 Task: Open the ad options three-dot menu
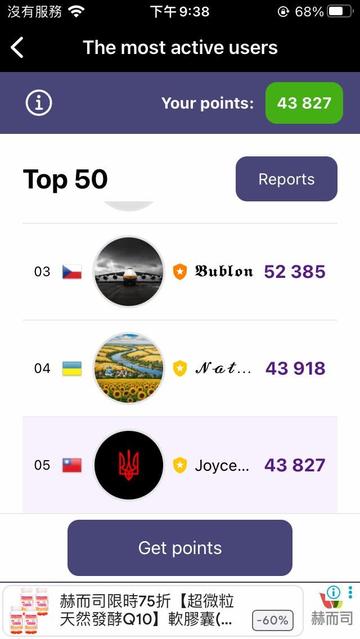[350, 592]
